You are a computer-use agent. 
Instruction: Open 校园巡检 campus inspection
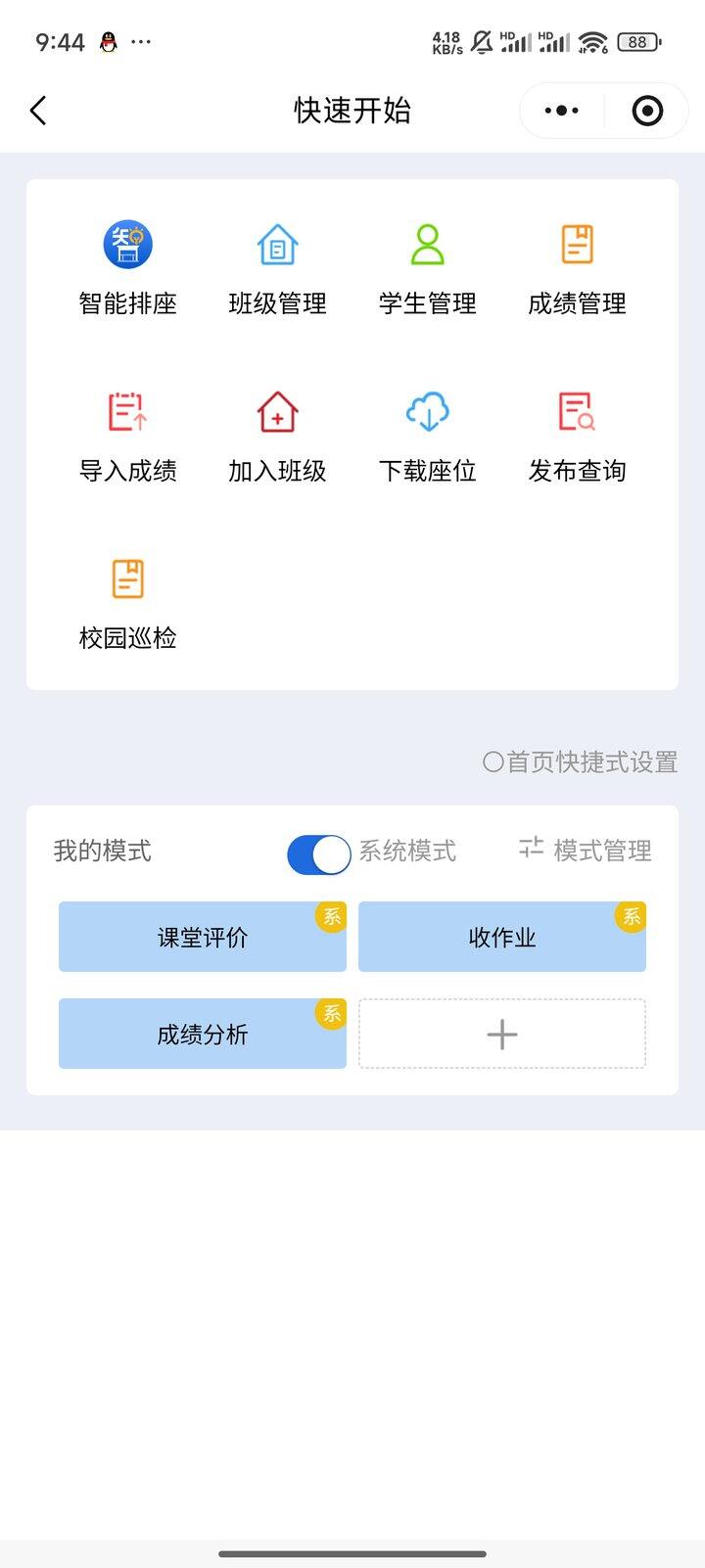(126, 601)
